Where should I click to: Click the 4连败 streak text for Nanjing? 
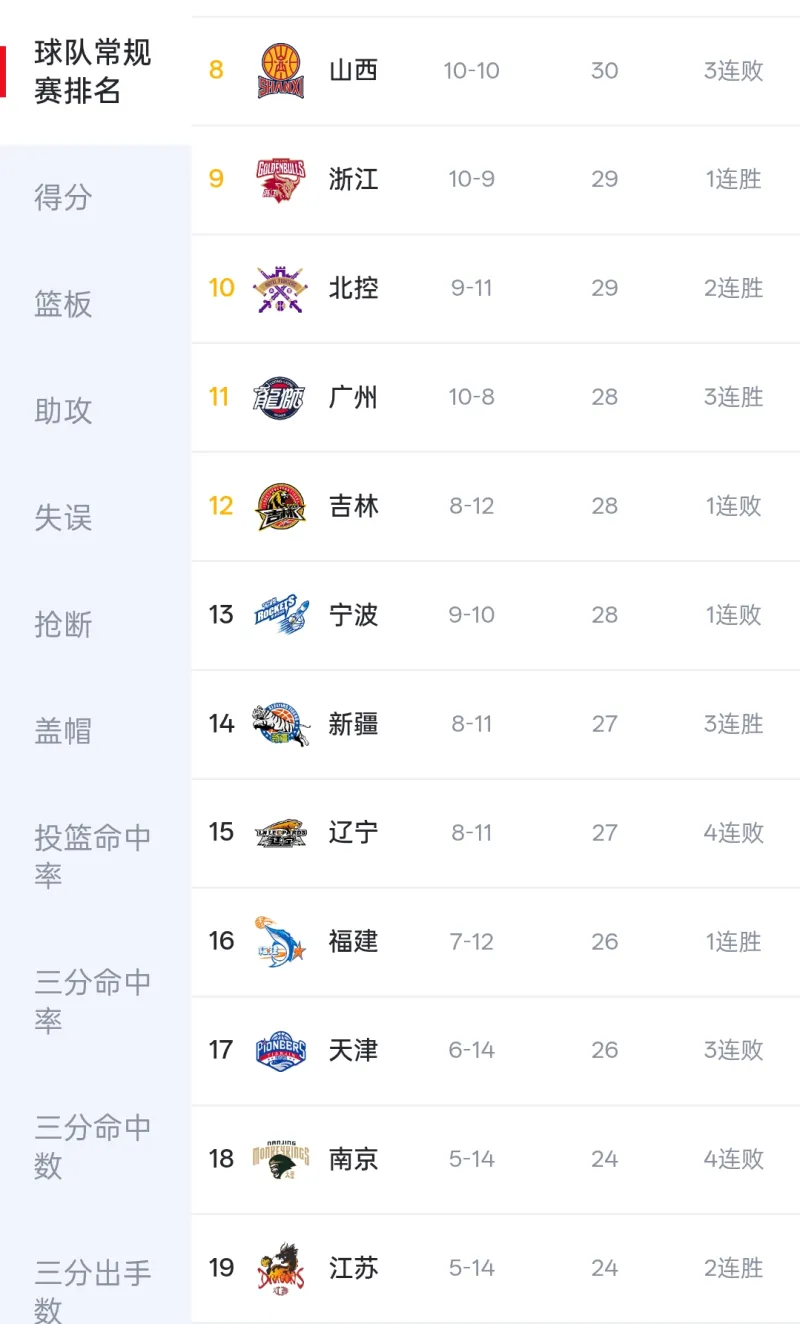[x=733, y=1159]
